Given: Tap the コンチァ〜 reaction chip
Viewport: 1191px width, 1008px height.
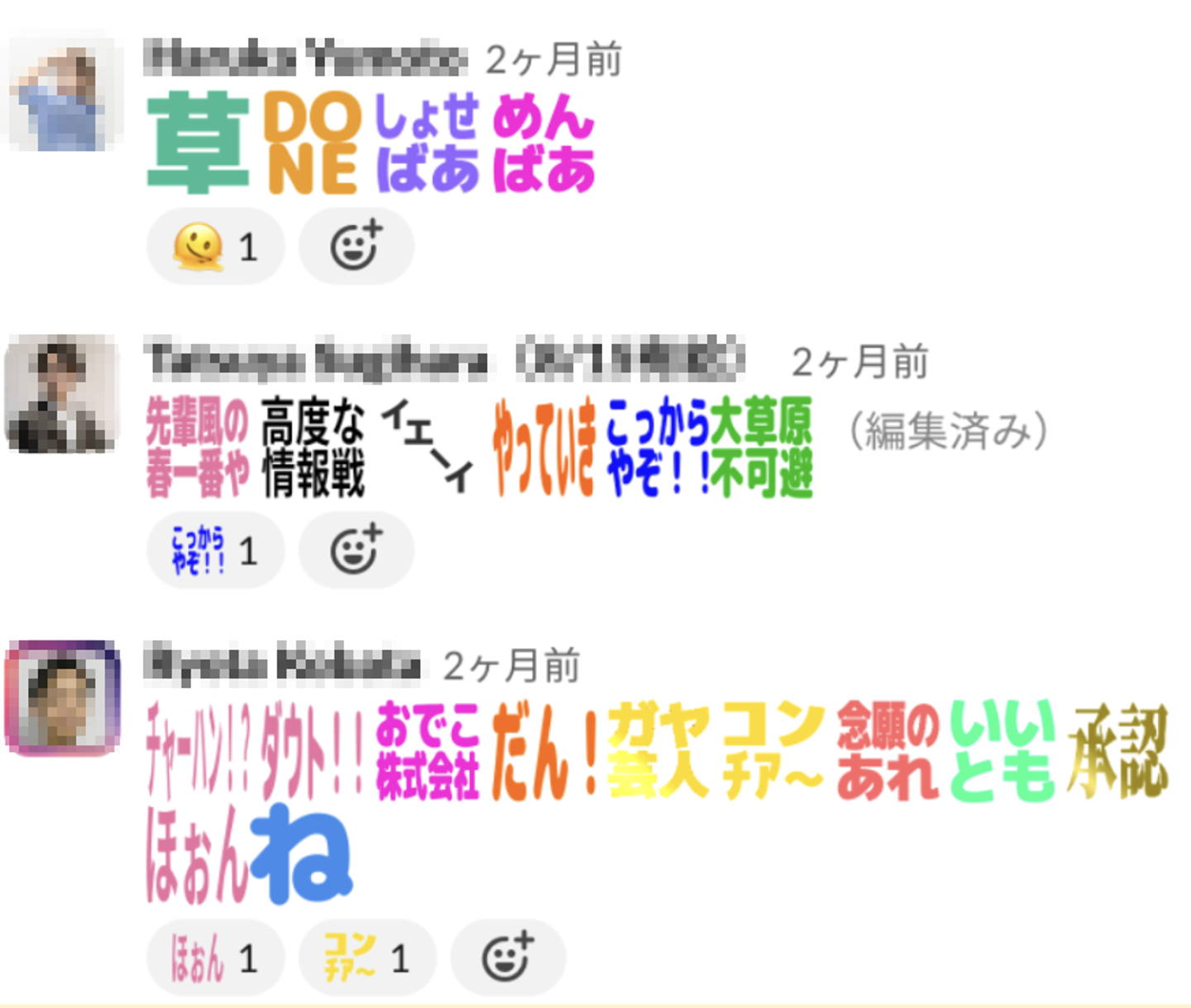Looking at the screenshot, I should pos(366,958).
